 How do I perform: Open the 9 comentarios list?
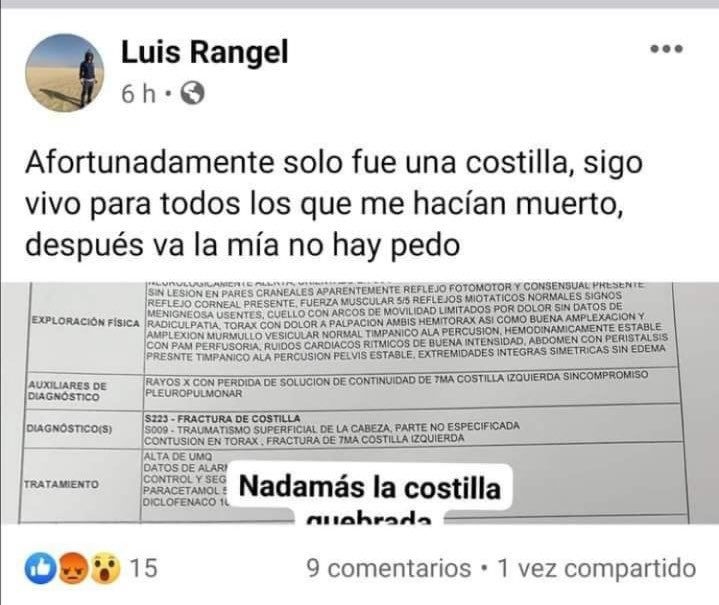388,569
